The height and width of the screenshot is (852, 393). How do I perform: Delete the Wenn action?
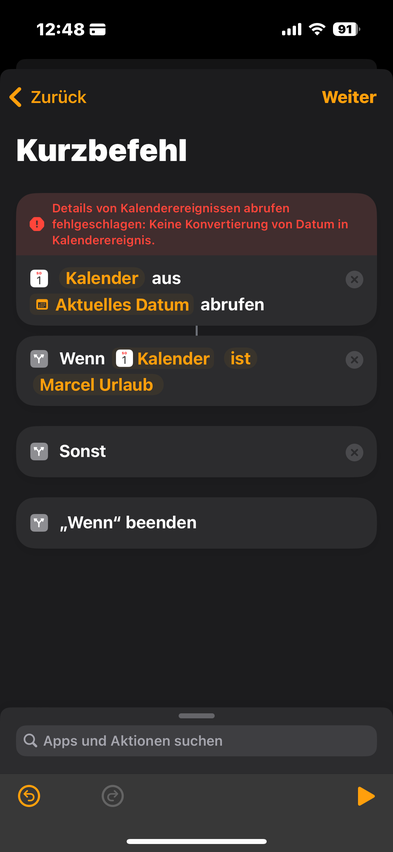tap(354, 360)
